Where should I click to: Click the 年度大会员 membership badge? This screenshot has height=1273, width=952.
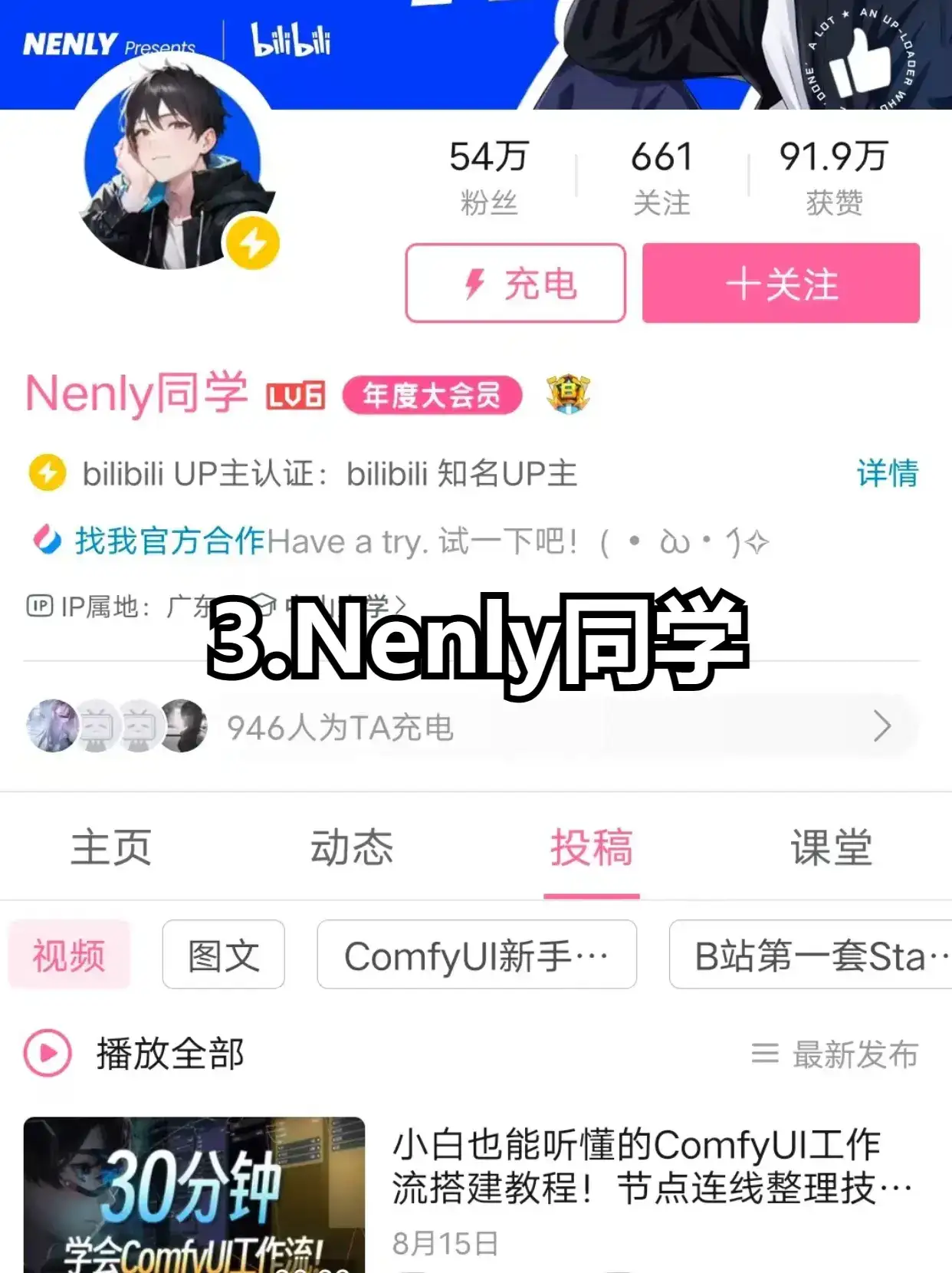432,394
